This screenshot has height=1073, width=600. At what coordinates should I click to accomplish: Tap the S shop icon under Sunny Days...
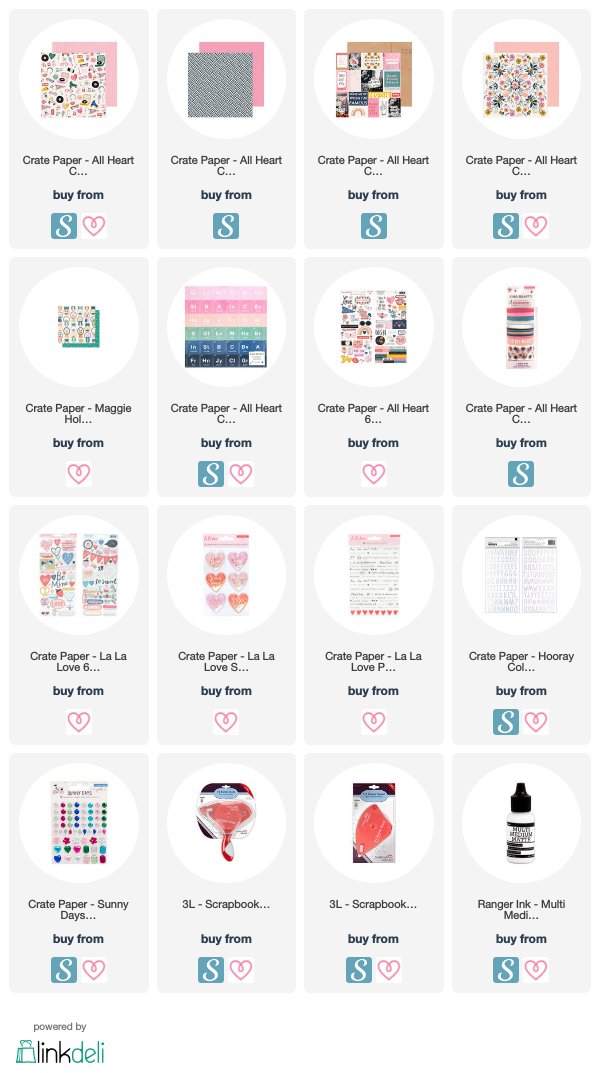(64, 970)
